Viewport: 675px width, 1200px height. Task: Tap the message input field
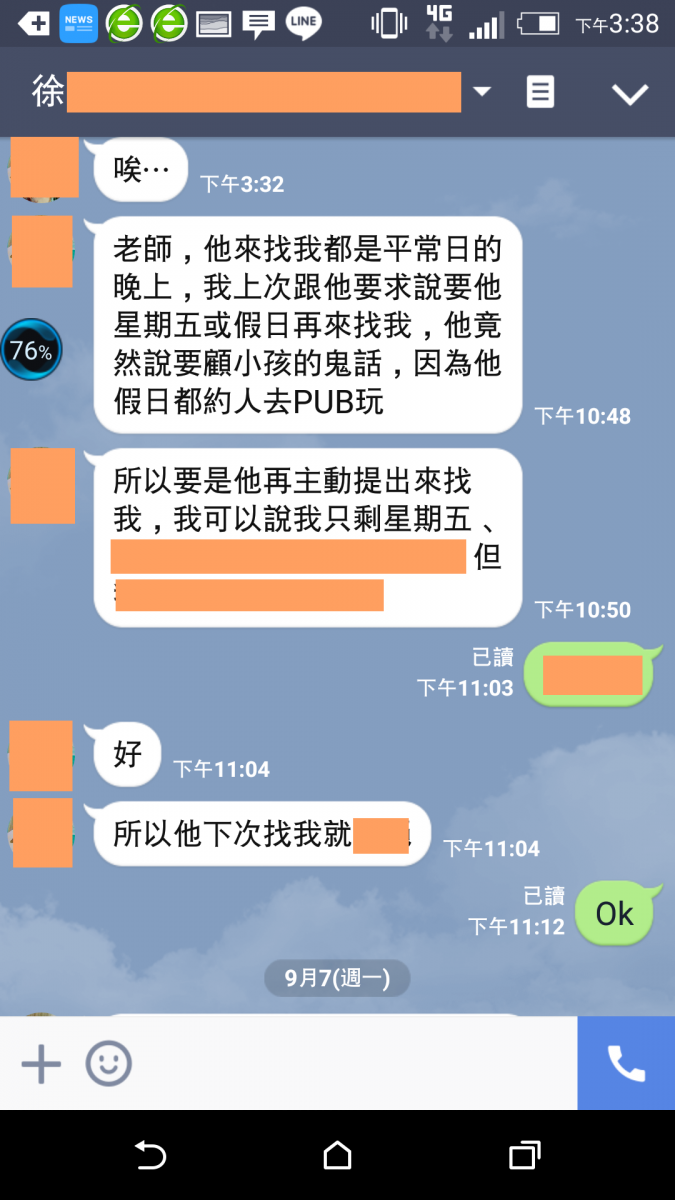(350, 1064)
